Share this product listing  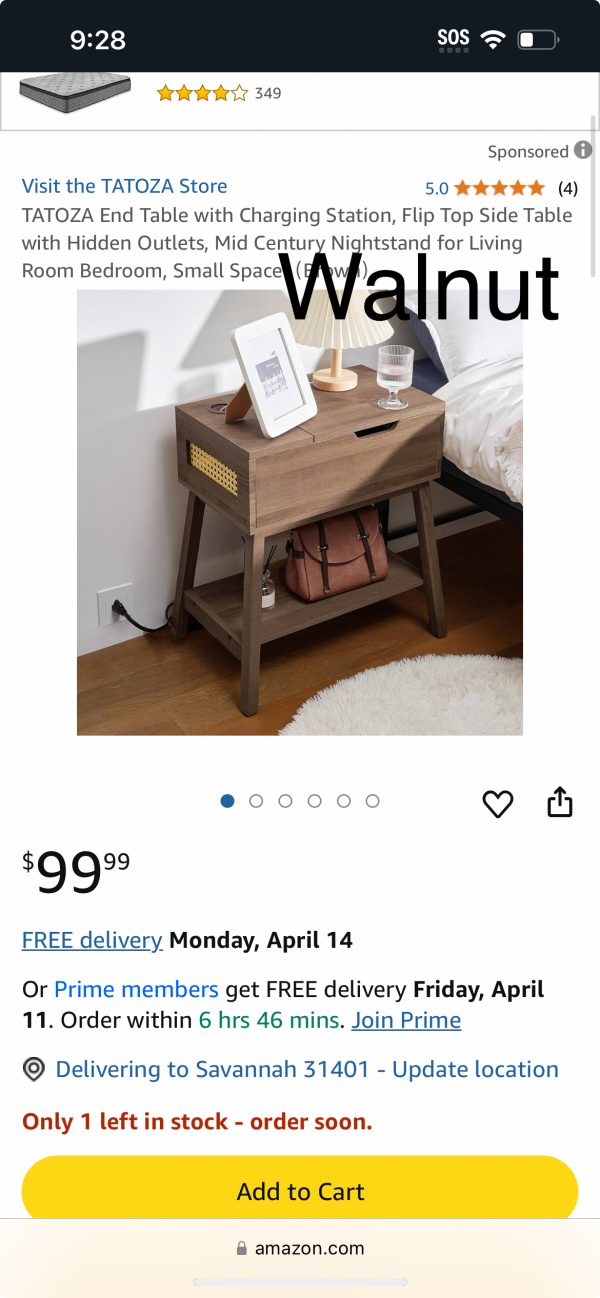pos(560,802)
